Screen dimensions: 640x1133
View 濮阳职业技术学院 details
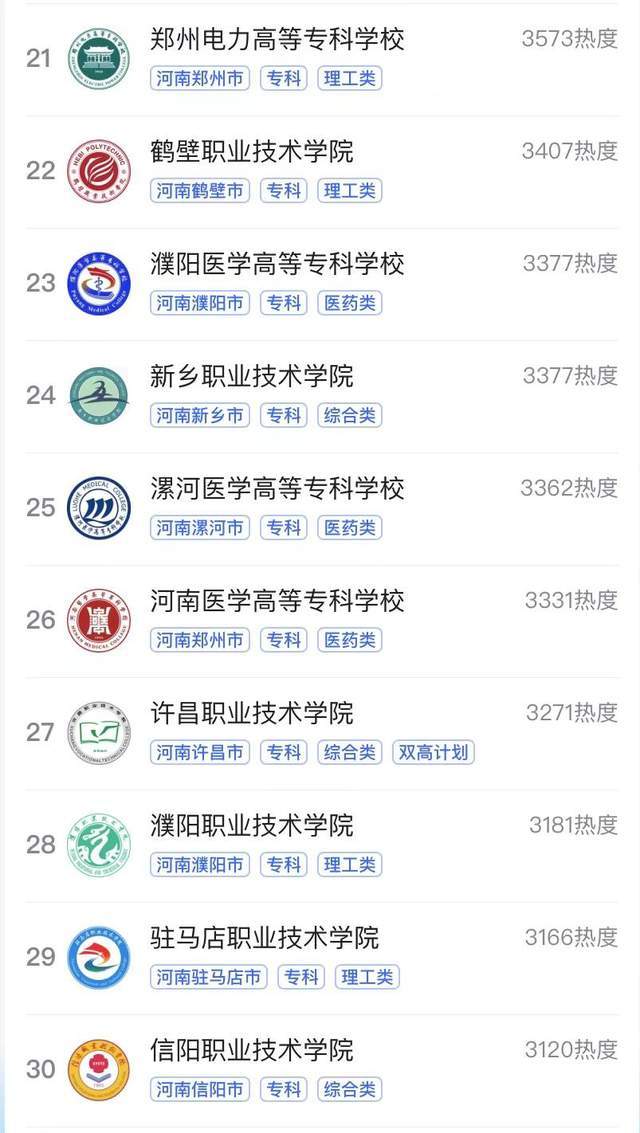[251, 825]
